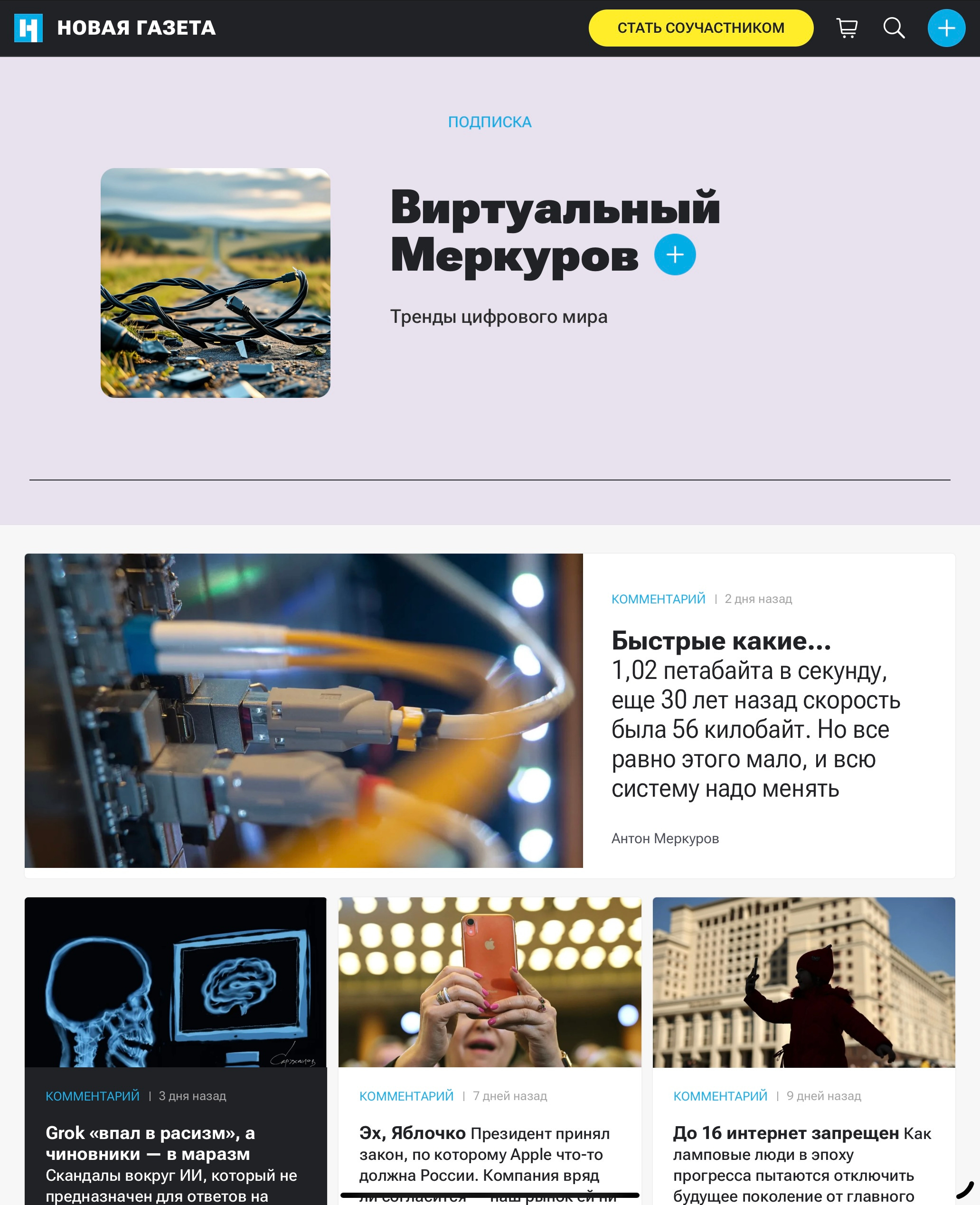Image resolution: width=980 pixels, height=1205 pixels.
Task: Open the article Быстрые какие…
Action: coord(721,641)
